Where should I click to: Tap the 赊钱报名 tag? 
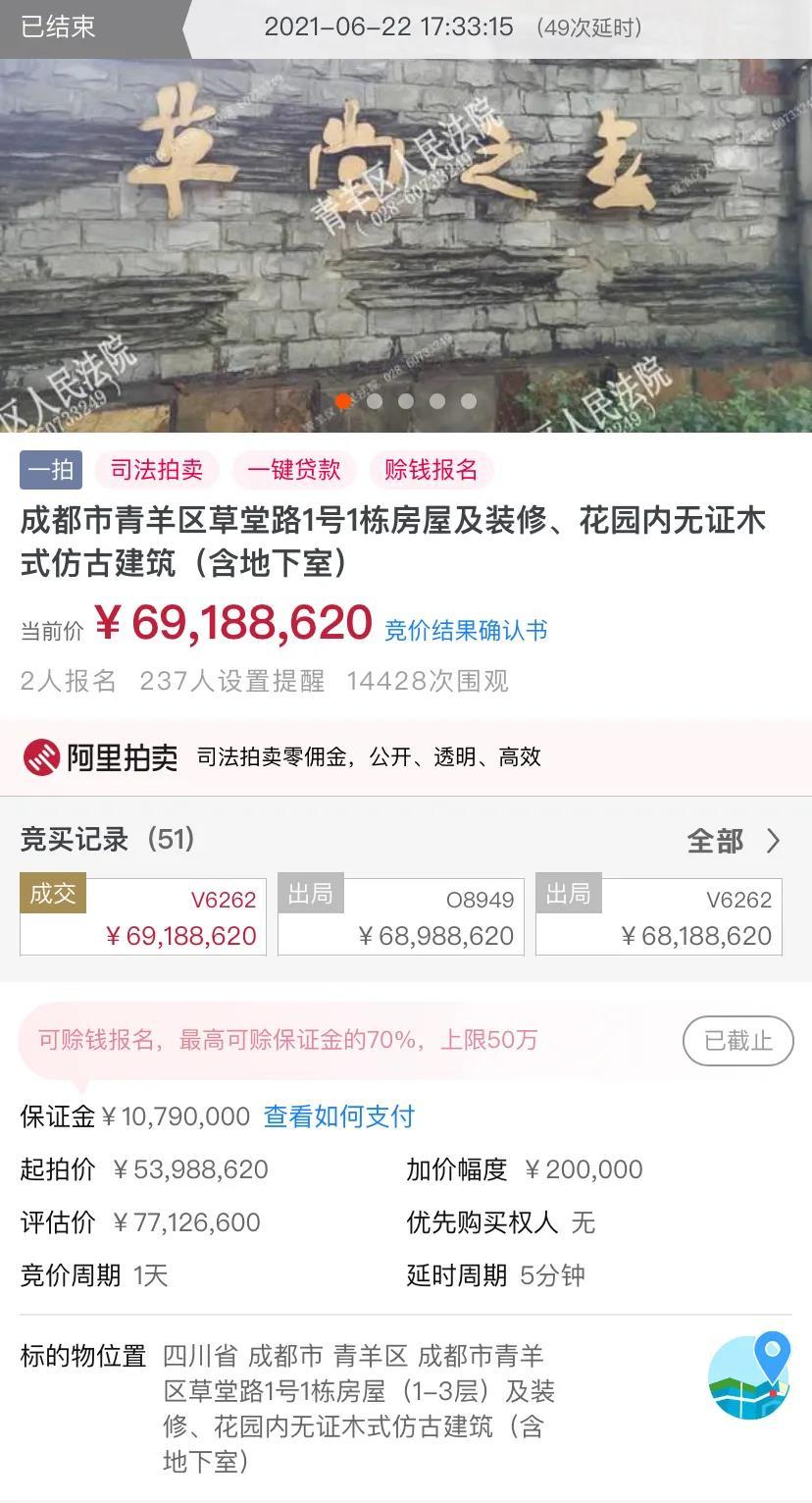(431, 470)
